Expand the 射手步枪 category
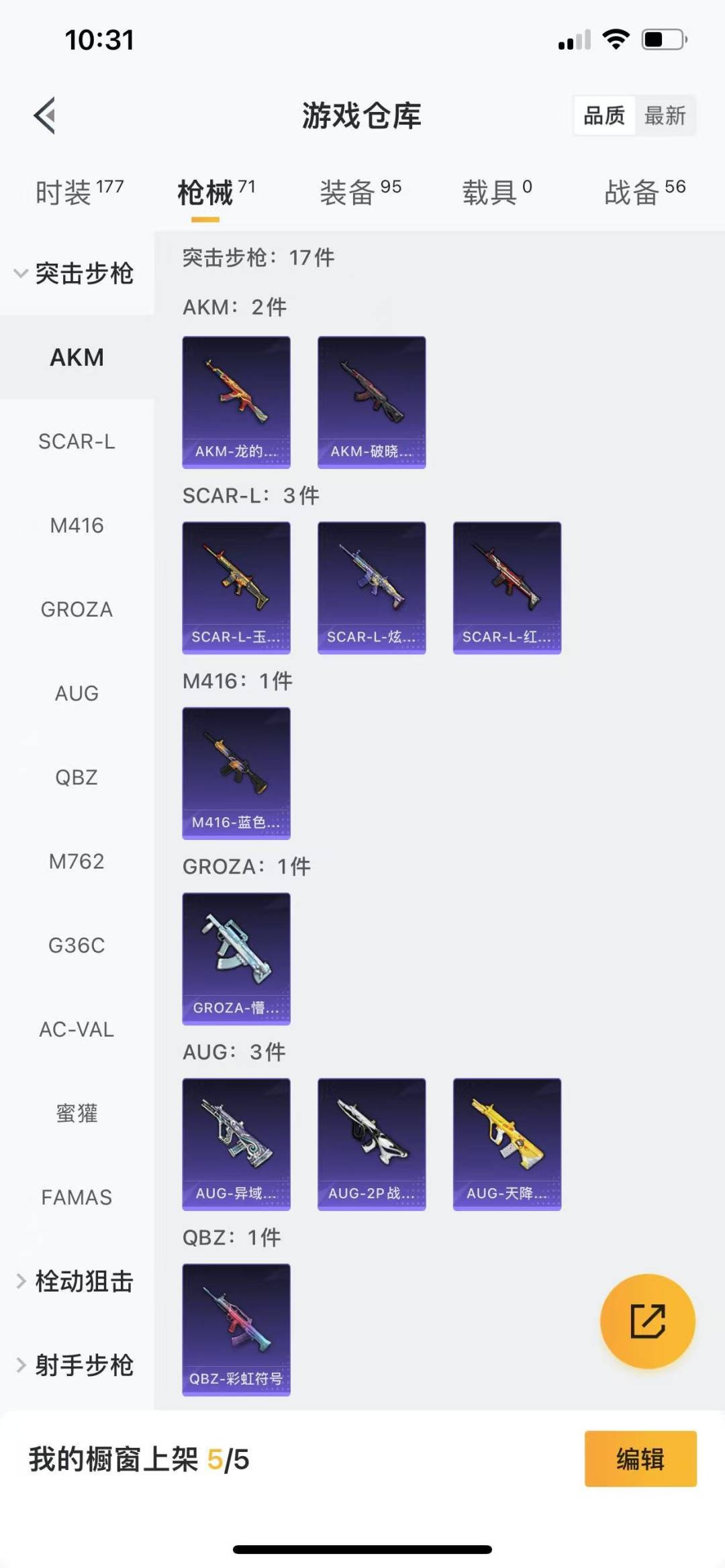725x1568 pixels. 75,1365
